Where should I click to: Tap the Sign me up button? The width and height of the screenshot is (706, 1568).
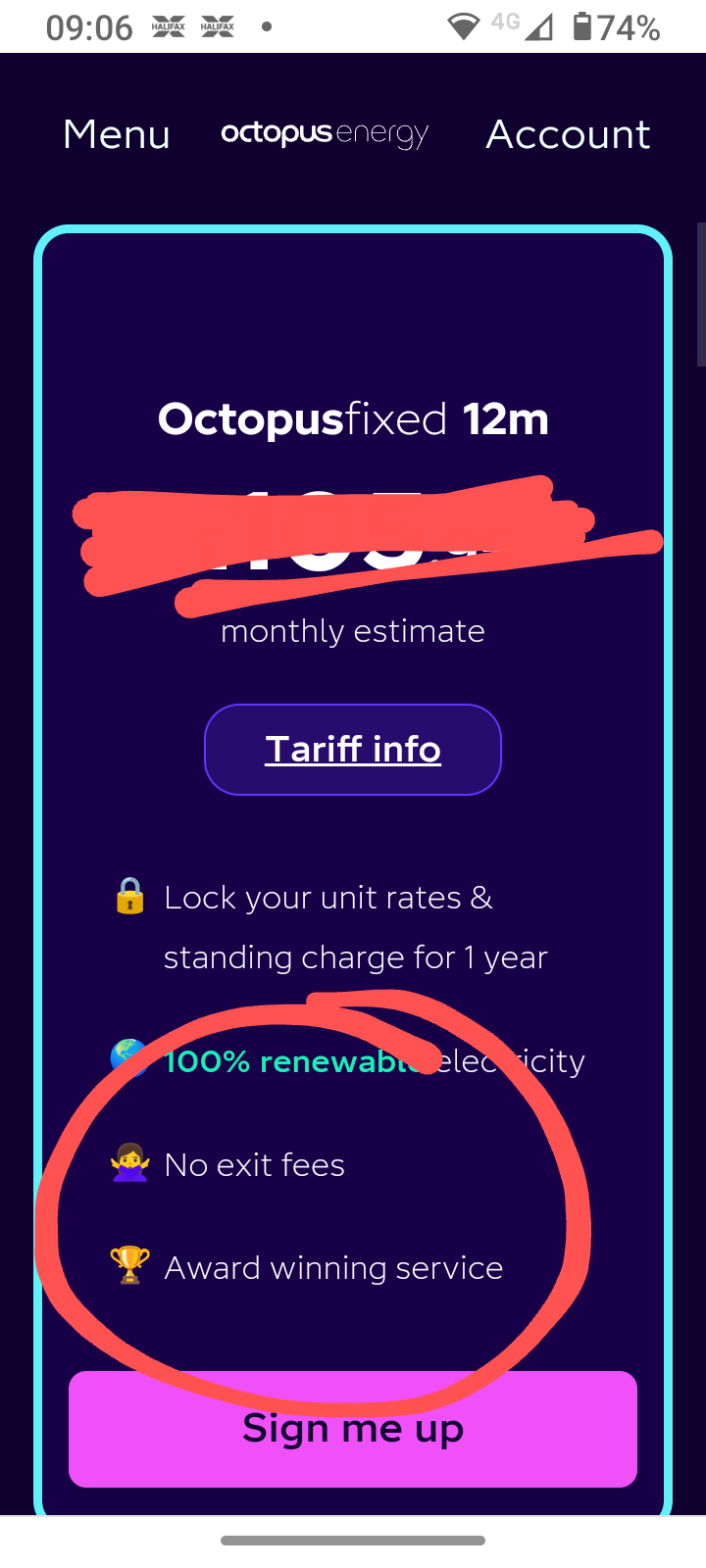353,1429
